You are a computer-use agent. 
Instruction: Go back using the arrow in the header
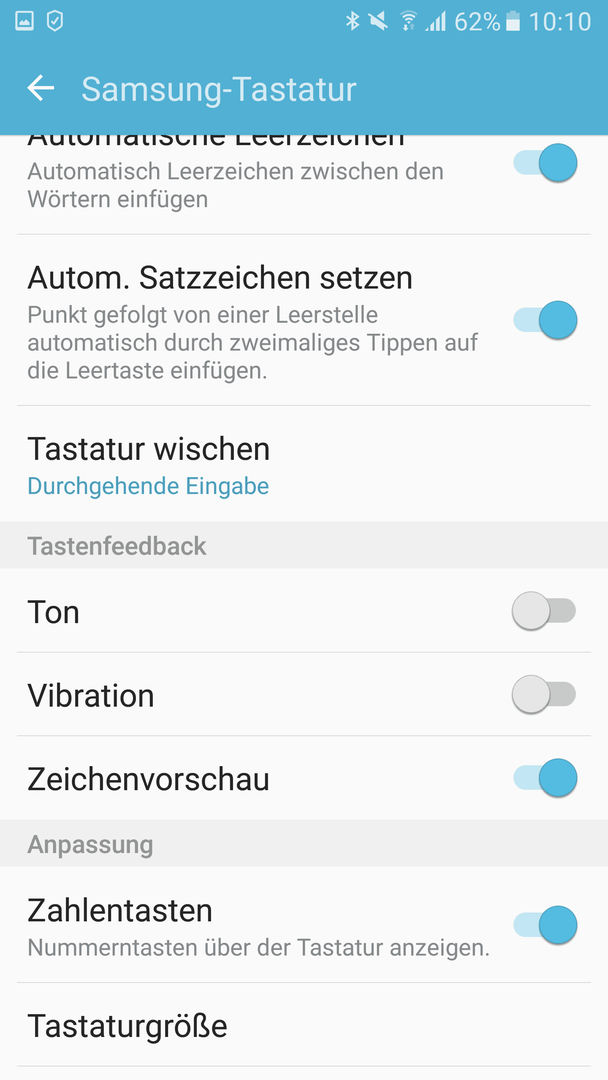tap(41, 88)
